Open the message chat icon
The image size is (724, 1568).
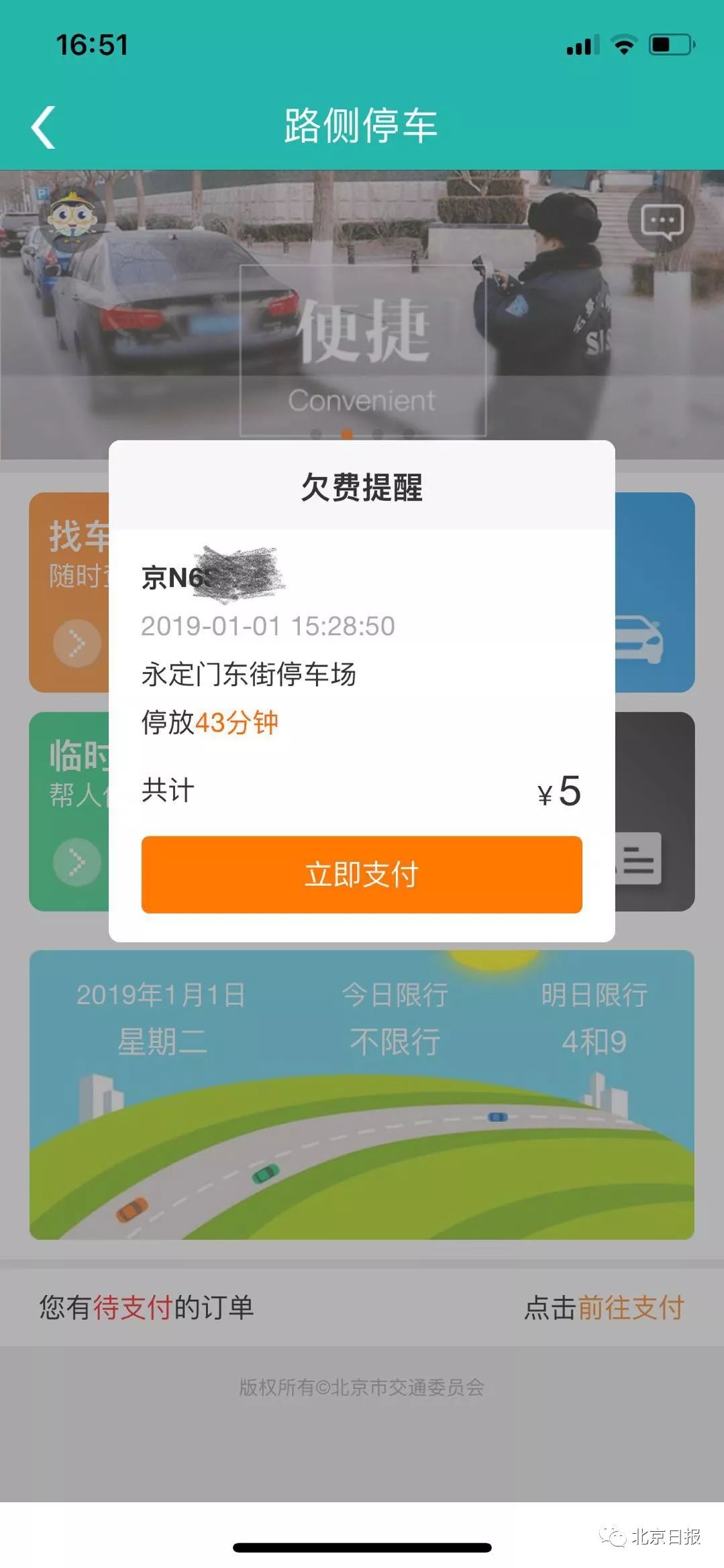(x=662, y=221)
